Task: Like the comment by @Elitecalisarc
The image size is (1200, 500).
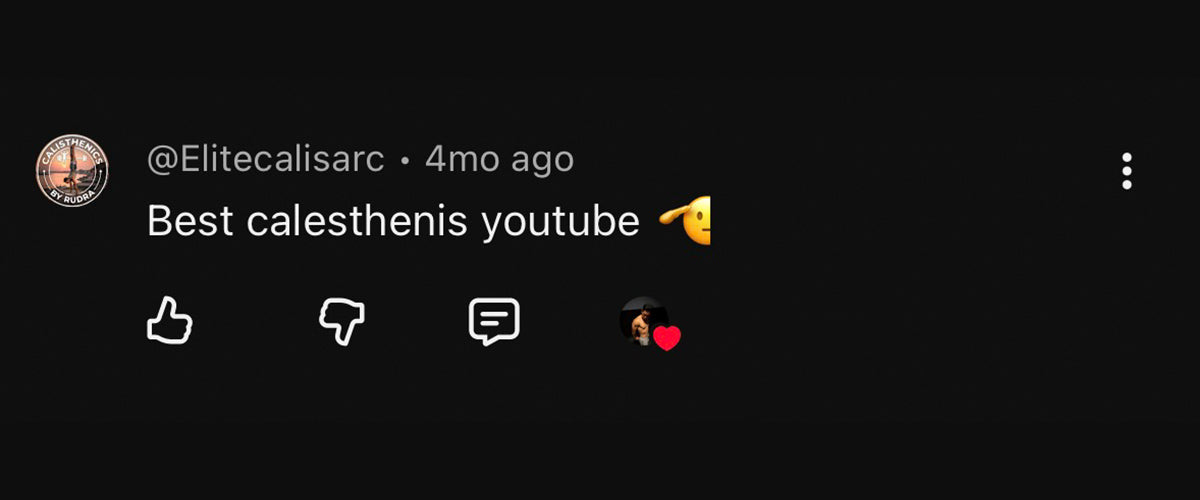Action: point(169,322)
